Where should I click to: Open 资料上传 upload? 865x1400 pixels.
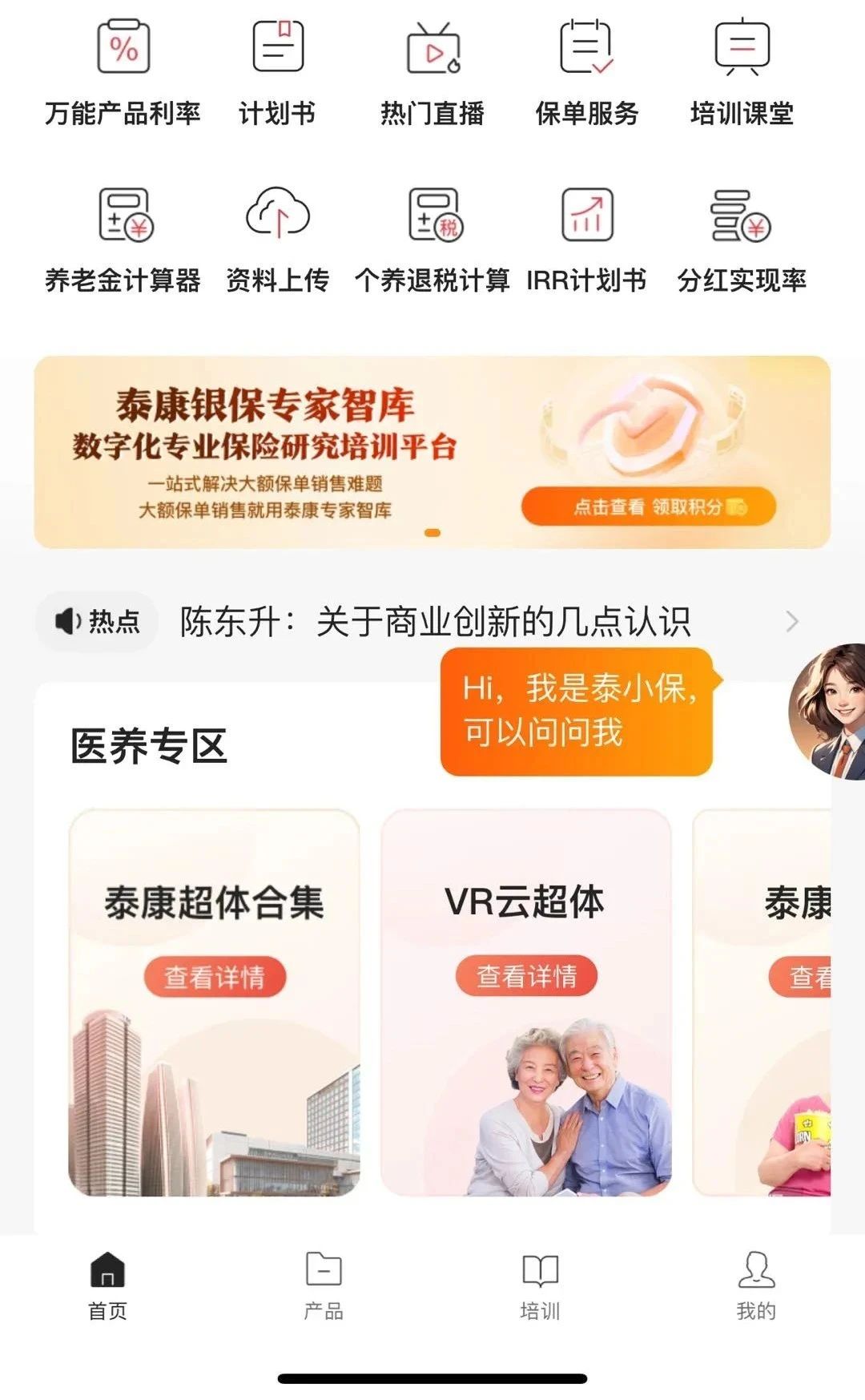pos(277,240)
